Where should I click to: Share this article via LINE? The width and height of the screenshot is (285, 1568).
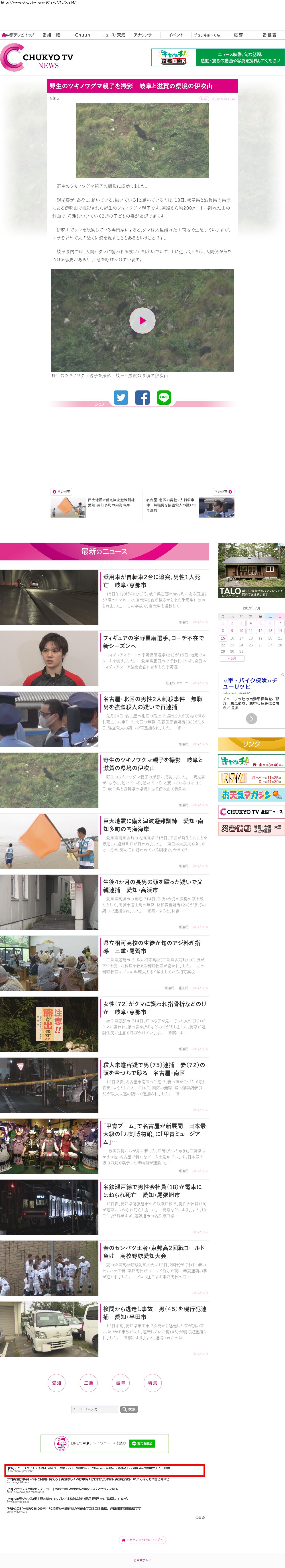tap(163, 398)
